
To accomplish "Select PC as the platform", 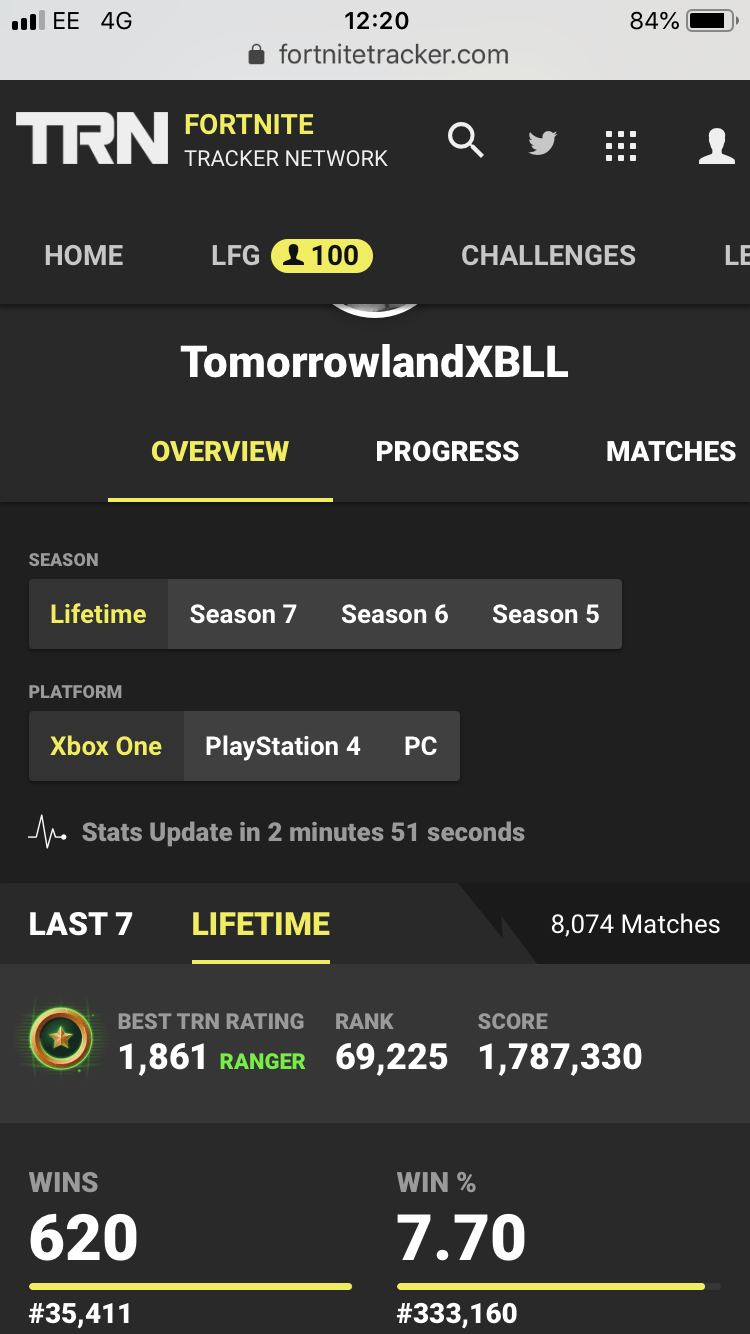I will click(420, 745).
